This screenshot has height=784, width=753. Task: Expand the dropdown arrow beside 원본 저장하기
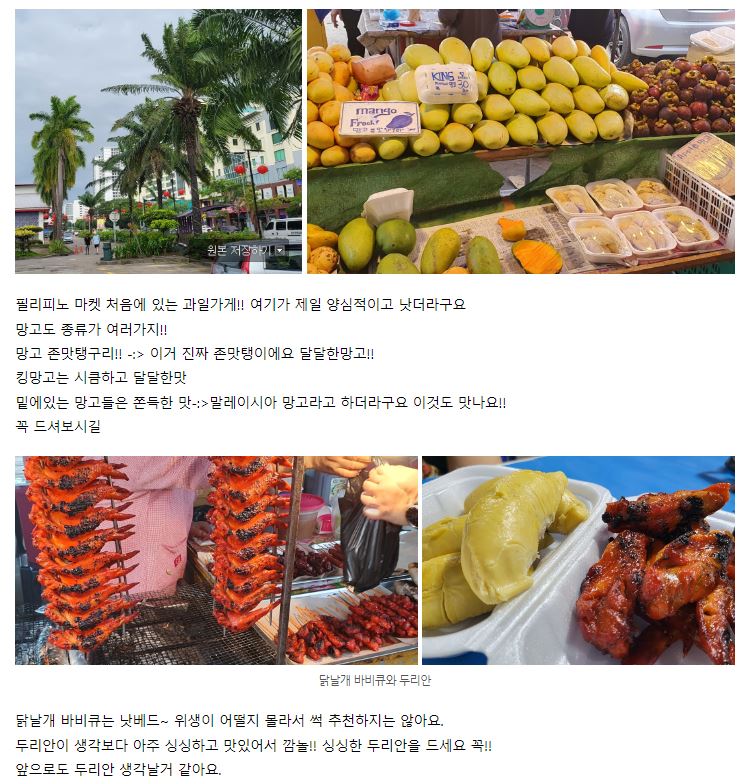(x=280, y=250)
